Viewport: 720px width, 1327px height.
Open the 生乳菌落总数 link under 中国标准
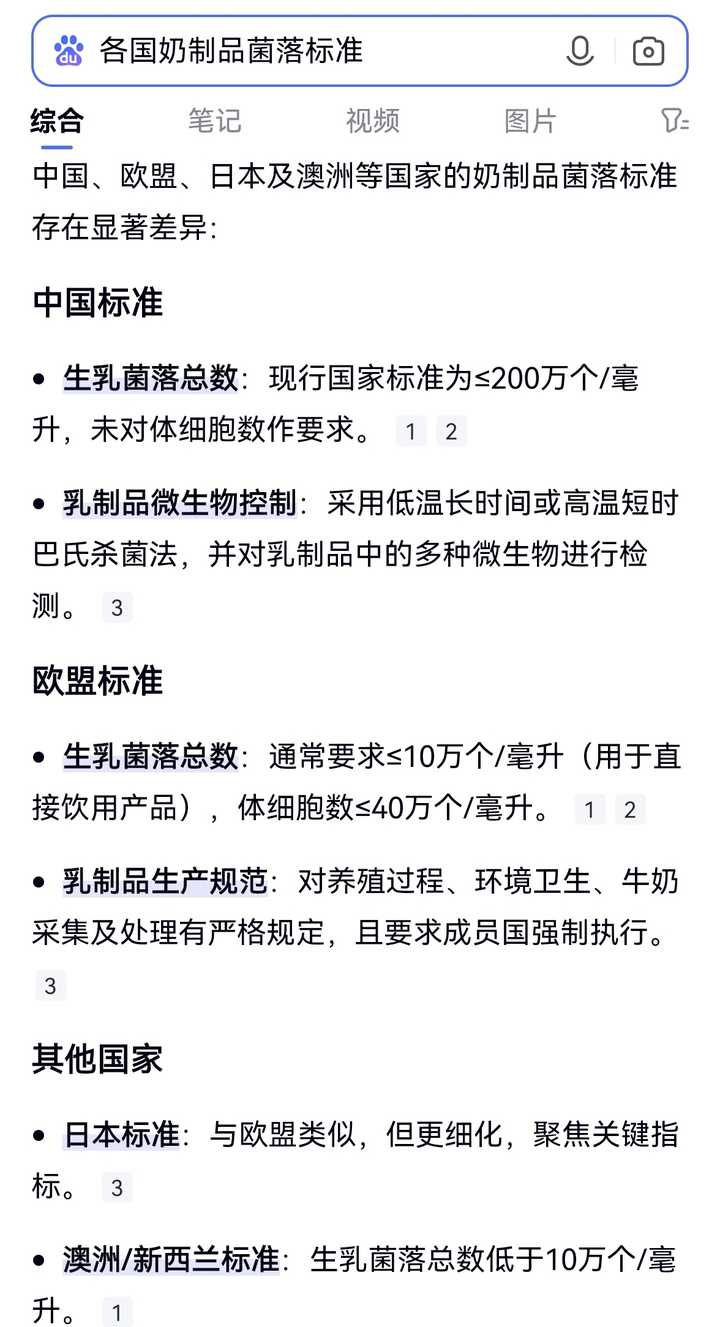click(x=151, y=378)
